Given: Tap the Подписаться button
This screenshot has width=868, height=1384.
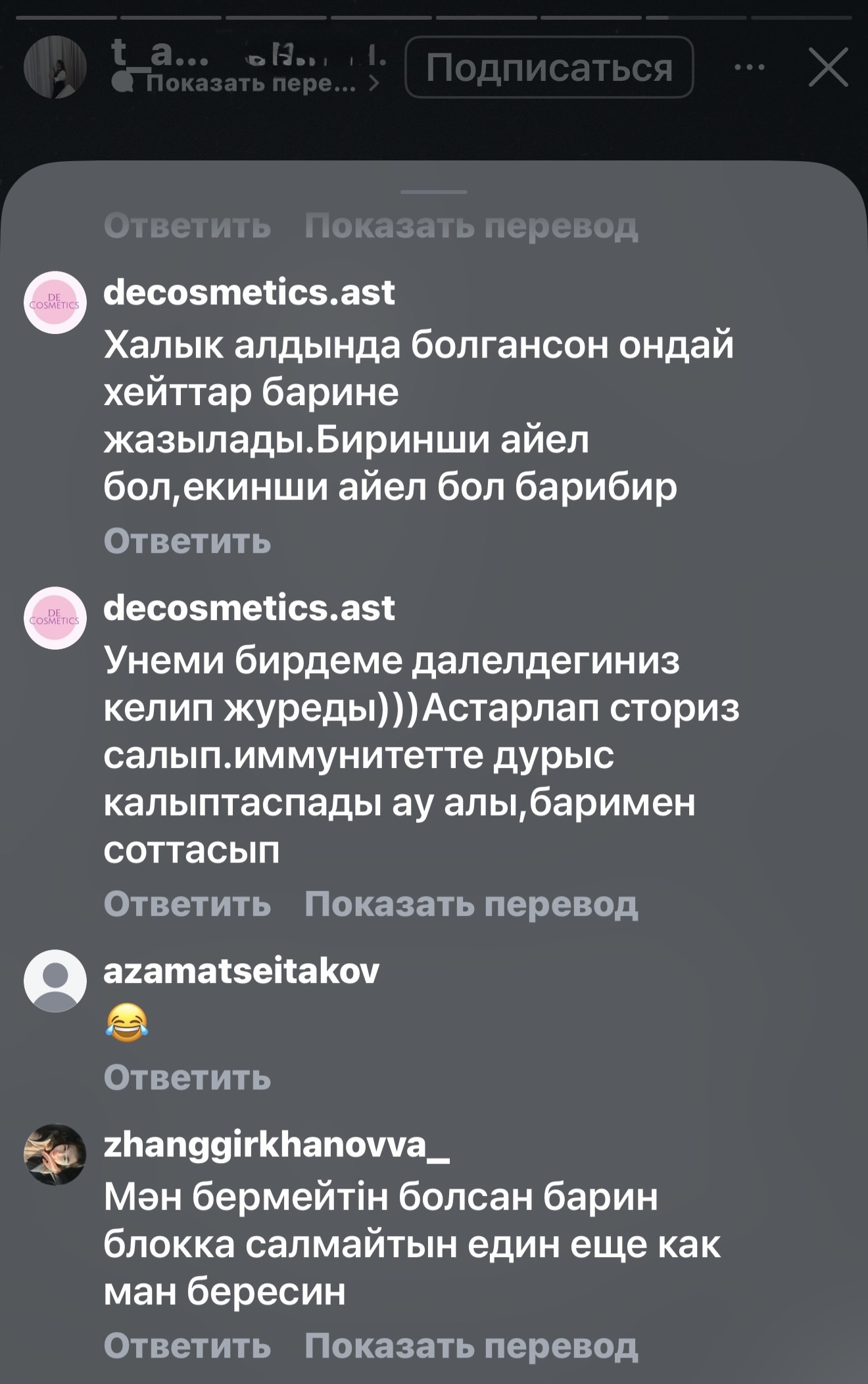Looking at the screenshot, I should point(549,67).
